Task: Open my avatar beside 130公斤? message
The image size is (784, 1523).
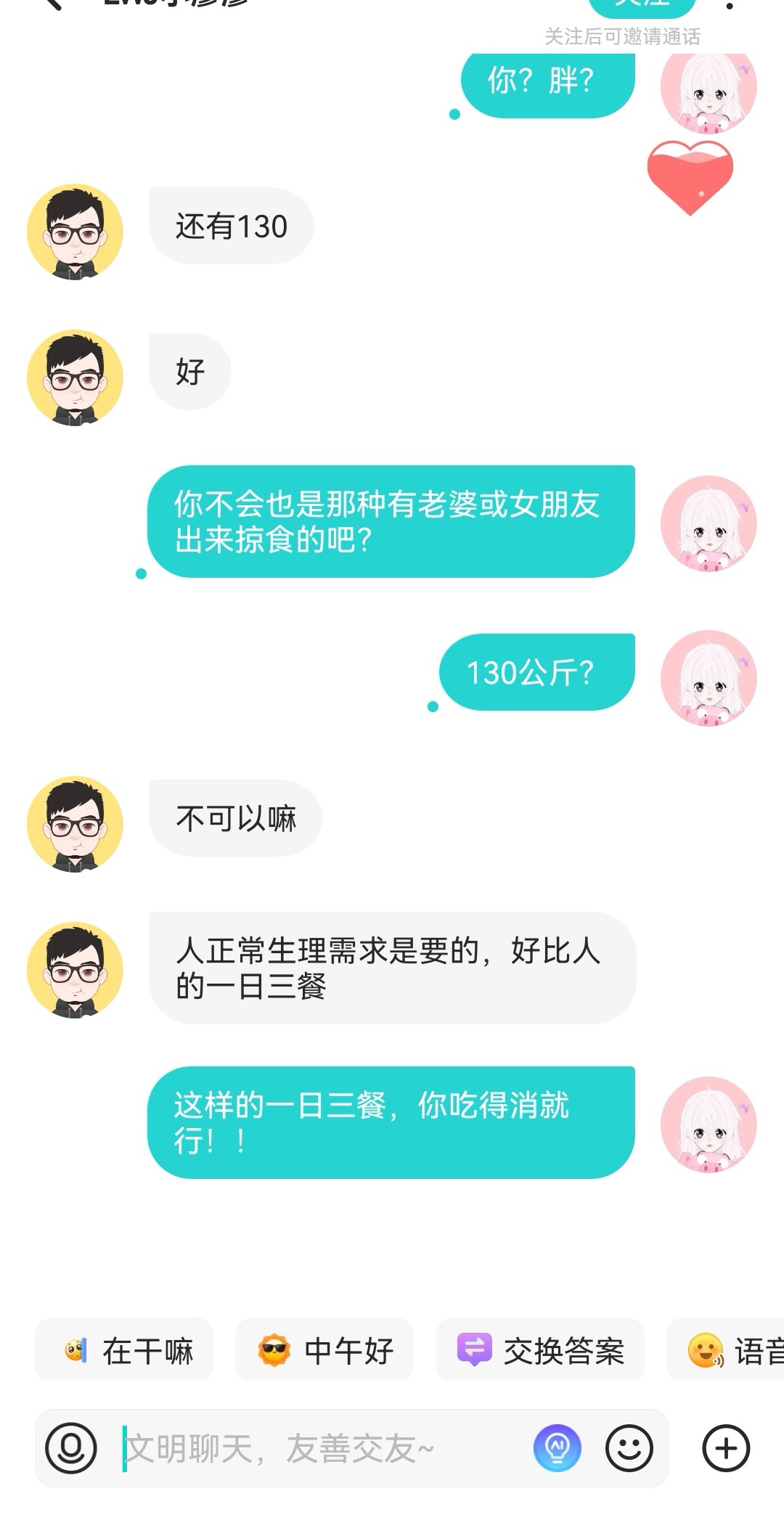Action: coord(709,678)
